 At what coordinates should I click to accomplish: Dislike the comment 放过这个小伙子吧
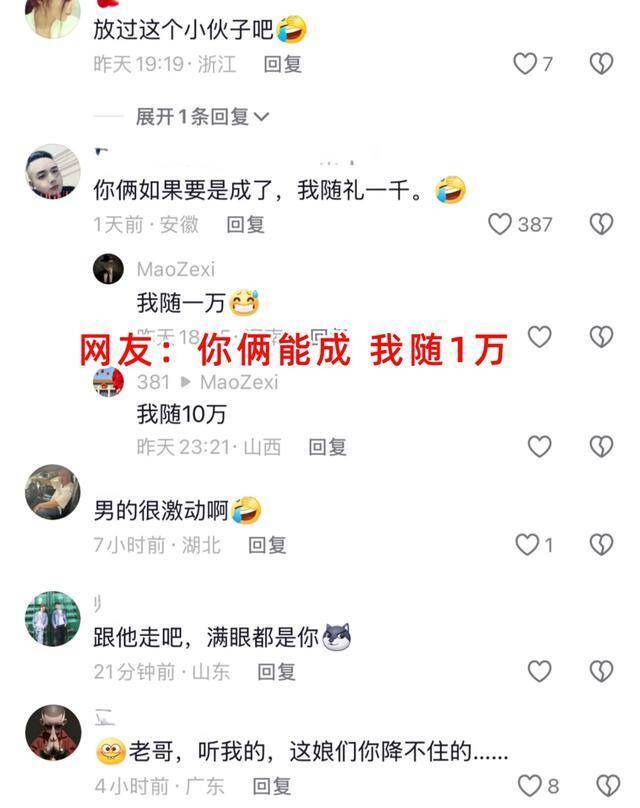coord(600,64)
